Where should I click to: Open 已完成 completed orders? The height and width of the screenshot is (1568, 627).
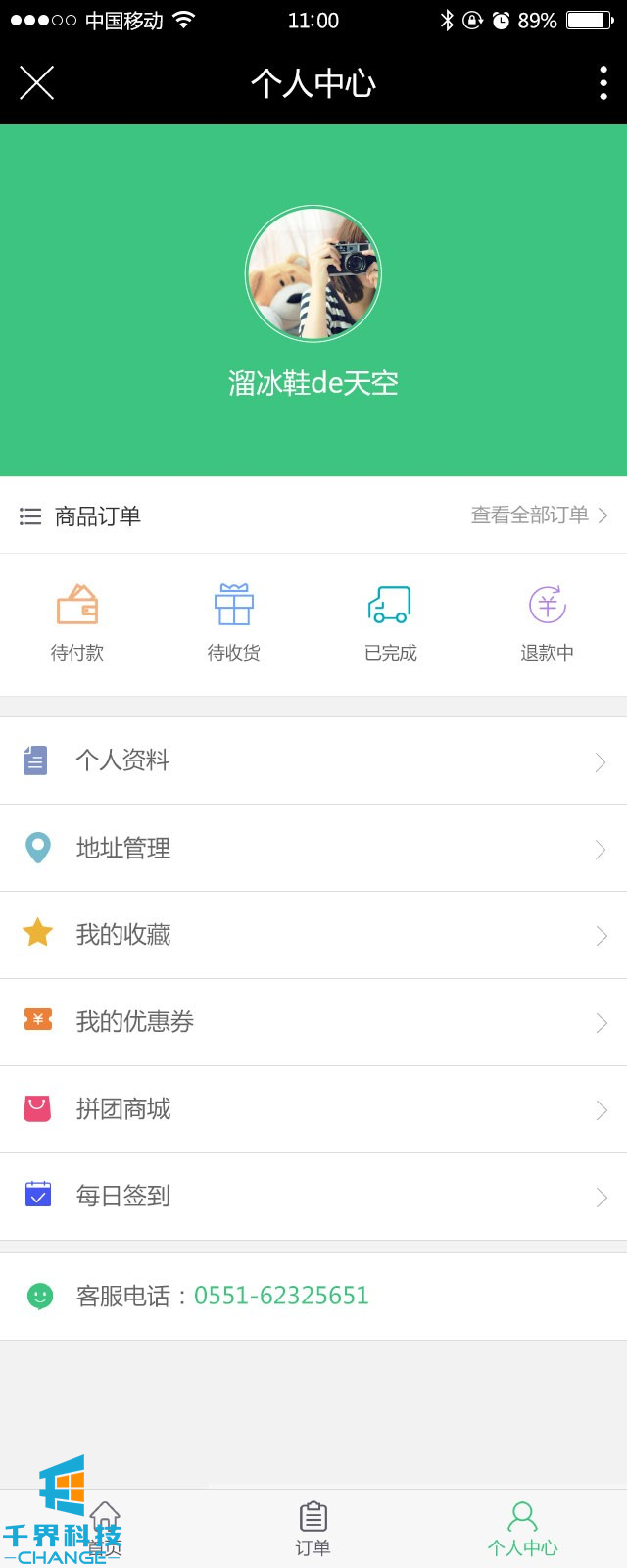(x=390, y=623)
